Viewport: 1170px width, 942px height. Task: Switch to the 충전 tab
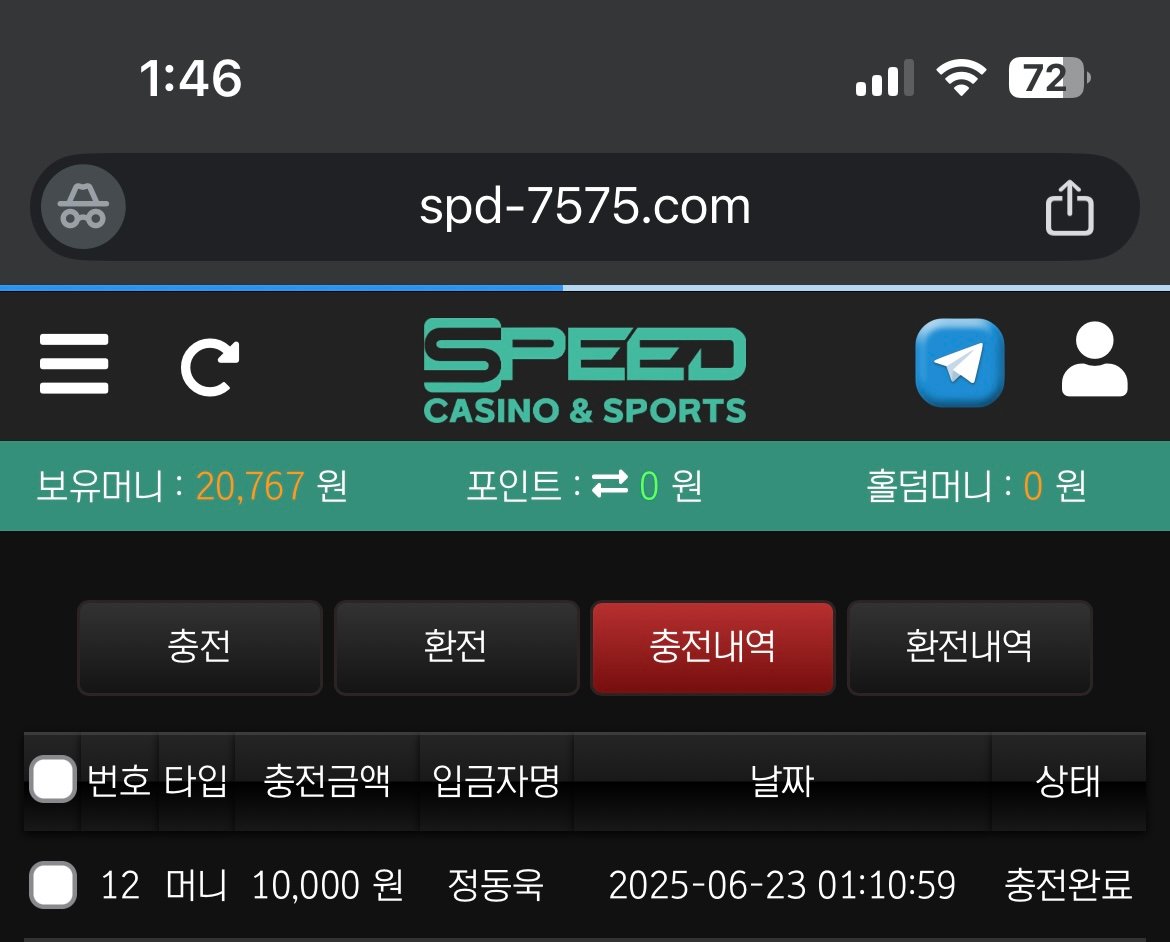(200, 647)
